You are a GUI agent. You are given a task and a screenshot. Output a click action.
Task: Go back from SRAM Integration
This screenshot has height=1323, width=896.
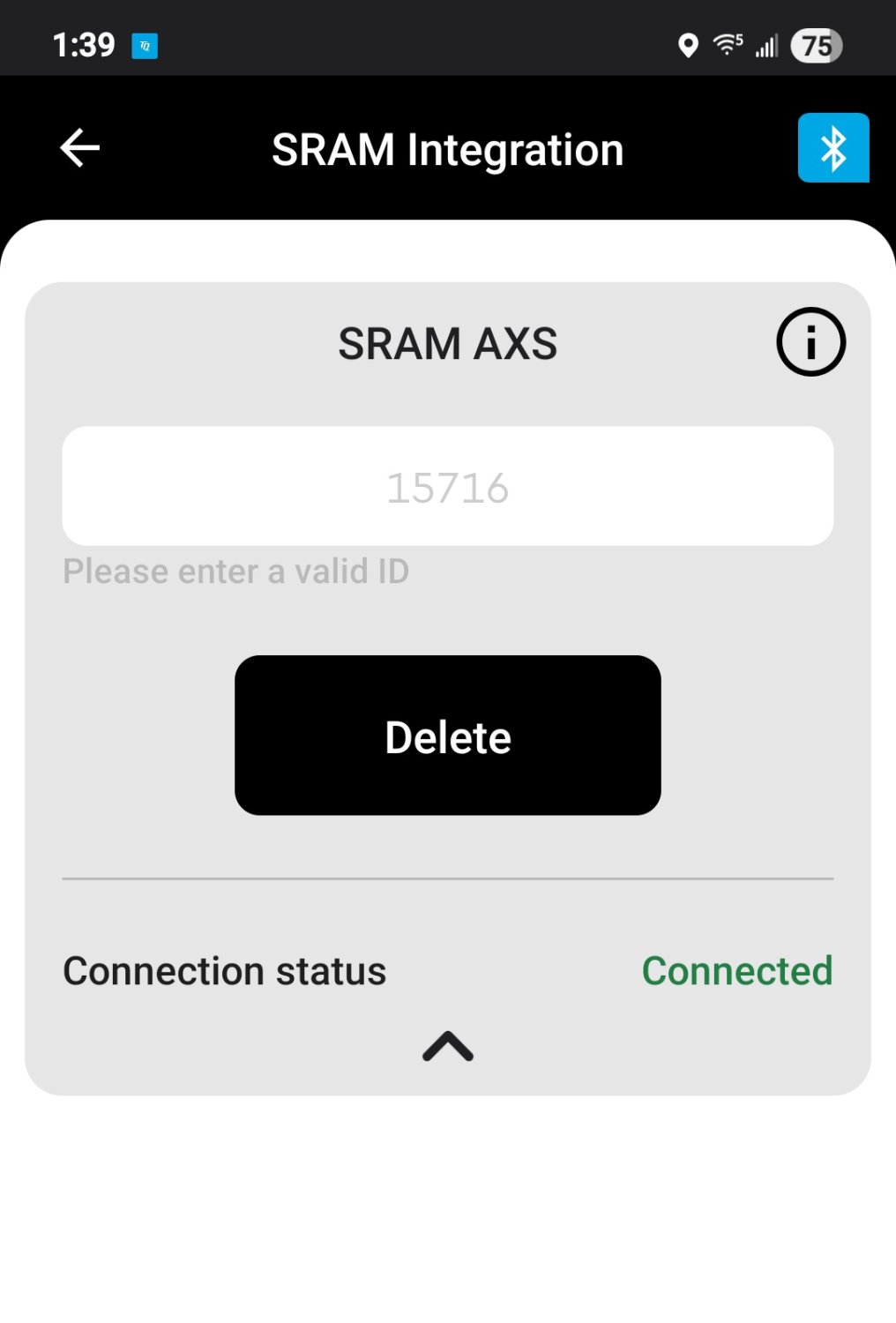(x=79, y=147)
